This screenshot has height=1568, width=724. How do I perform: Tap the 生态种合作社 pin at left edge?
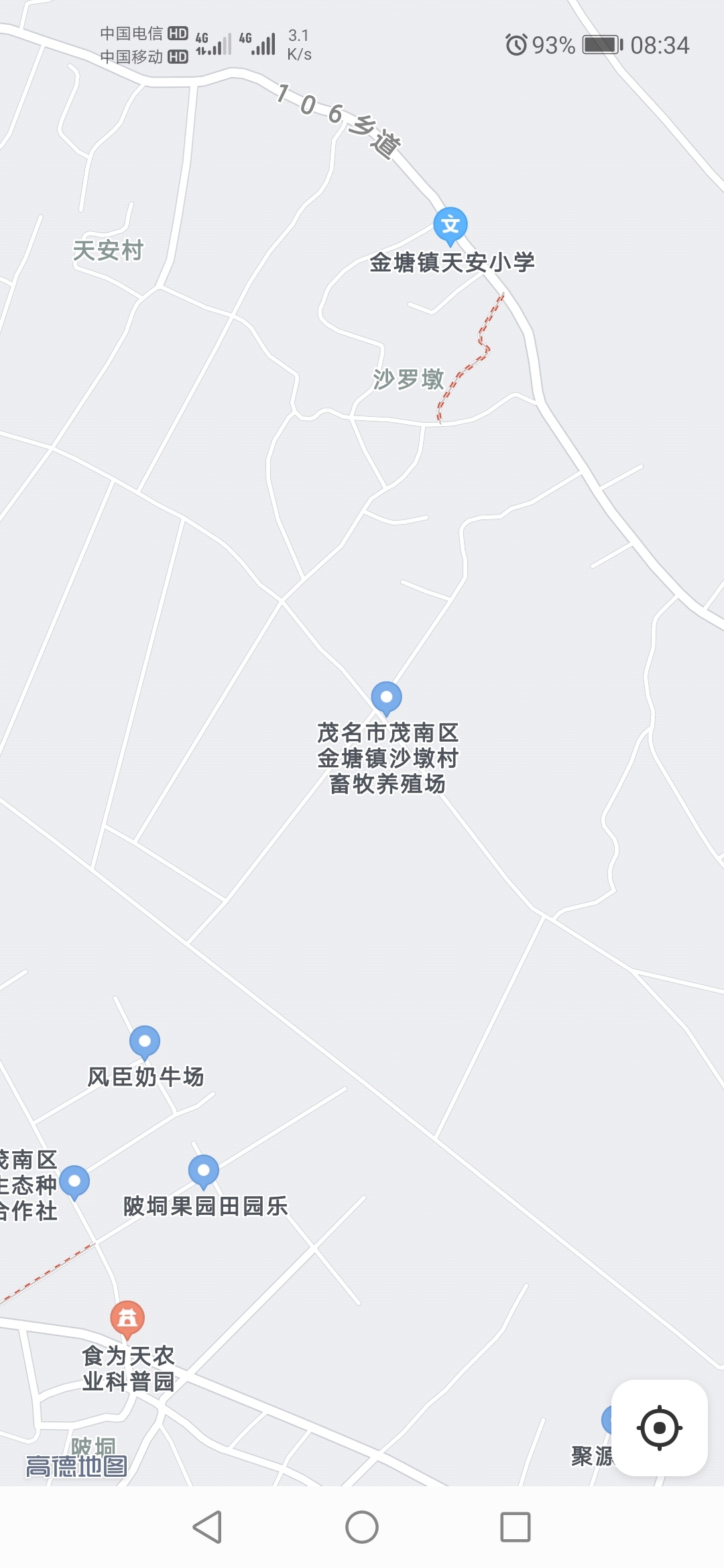click(x=74, y=1181)
